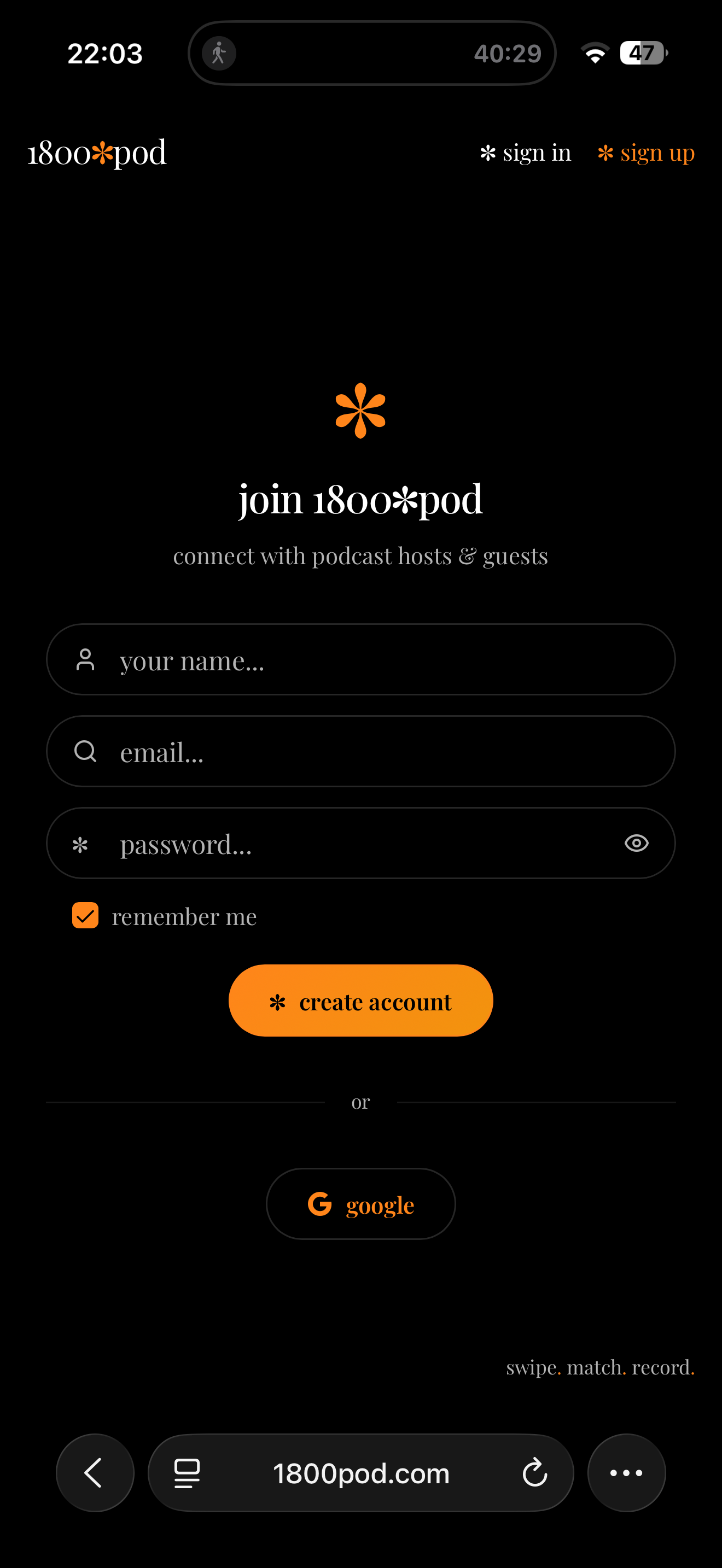Tap the page reload icon
The image size is (722, 1568).
[x=534, y=1473]
